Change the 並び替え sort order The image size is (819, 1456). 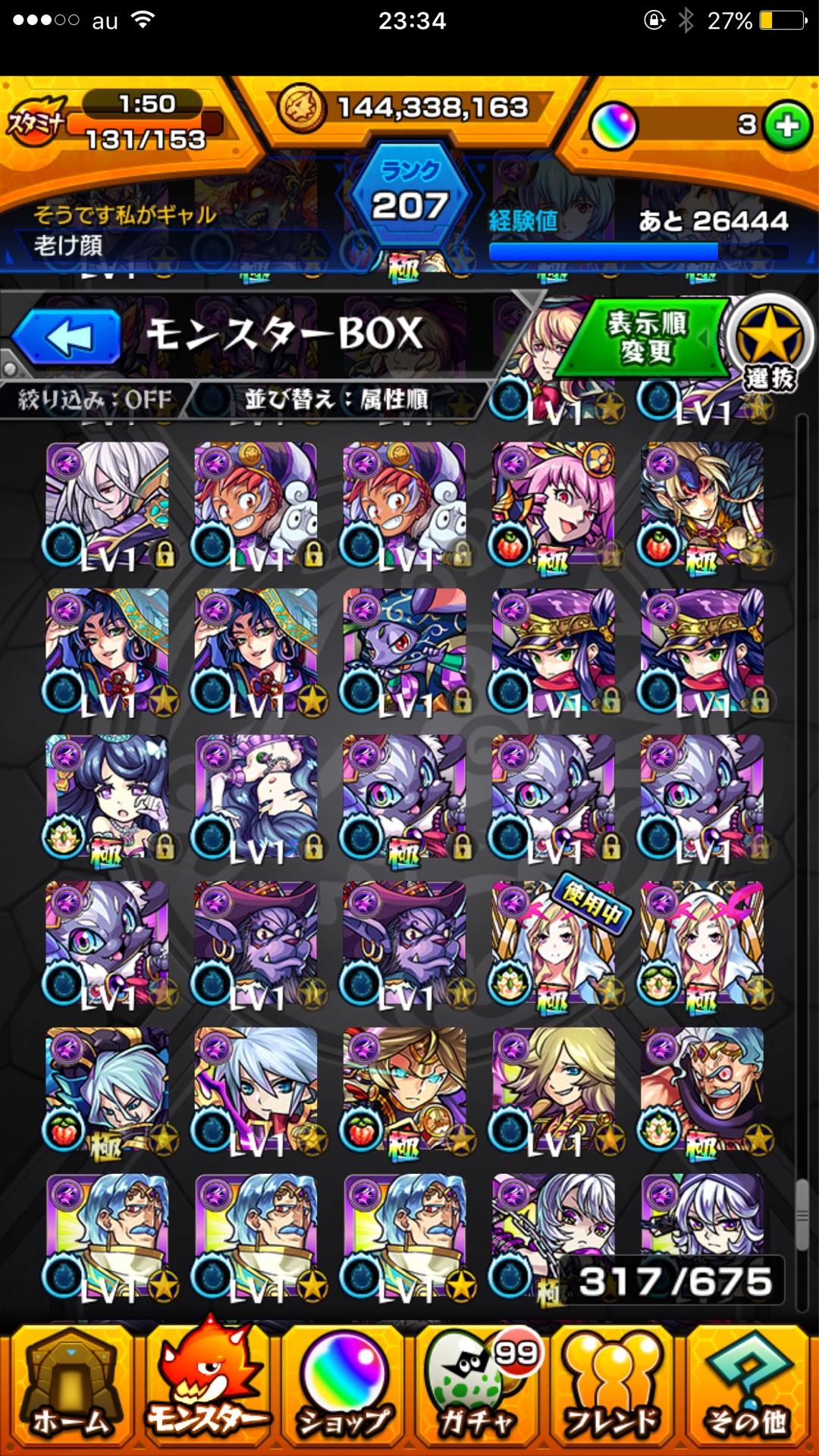(x=335, y=399)
